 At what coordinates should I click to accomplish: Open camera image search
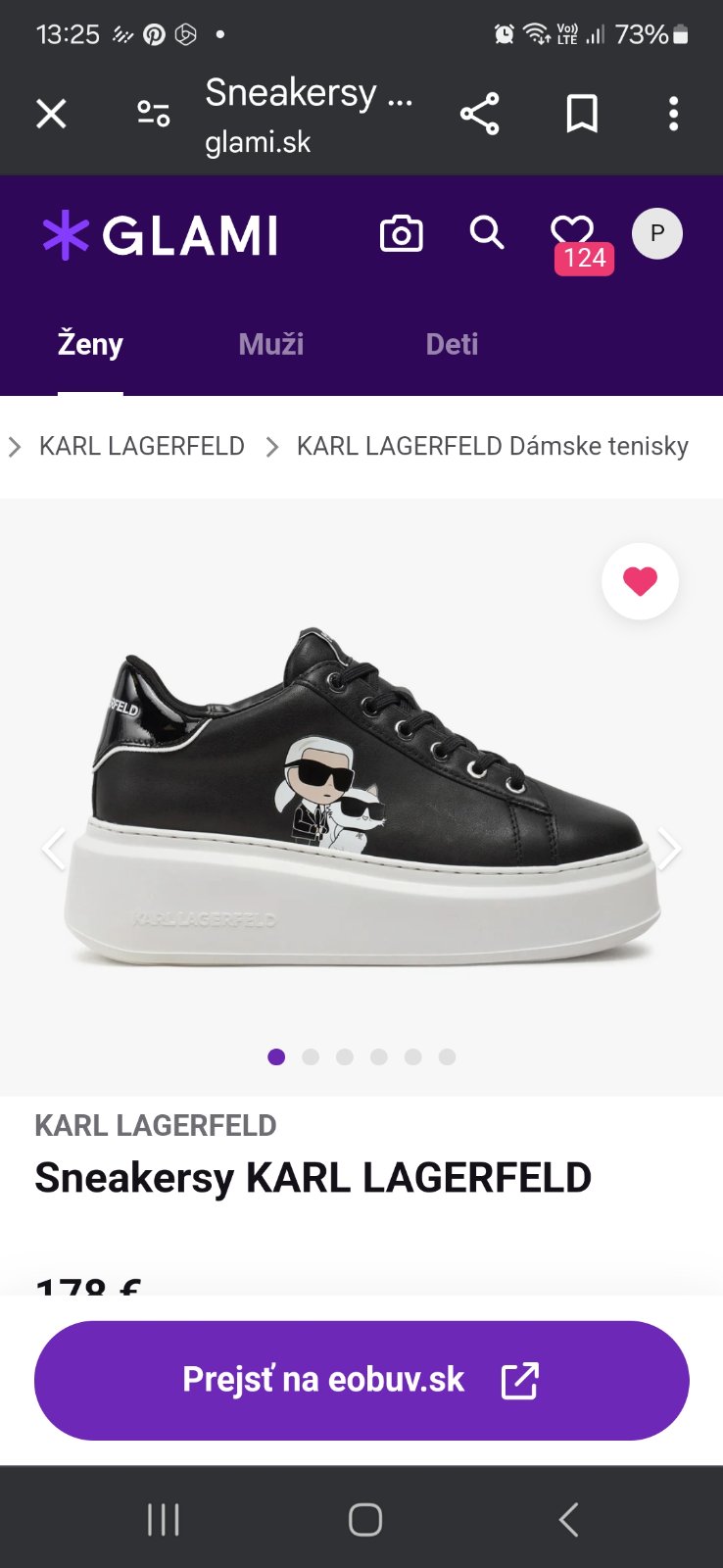pyautogui.click(x=401, y=234)
